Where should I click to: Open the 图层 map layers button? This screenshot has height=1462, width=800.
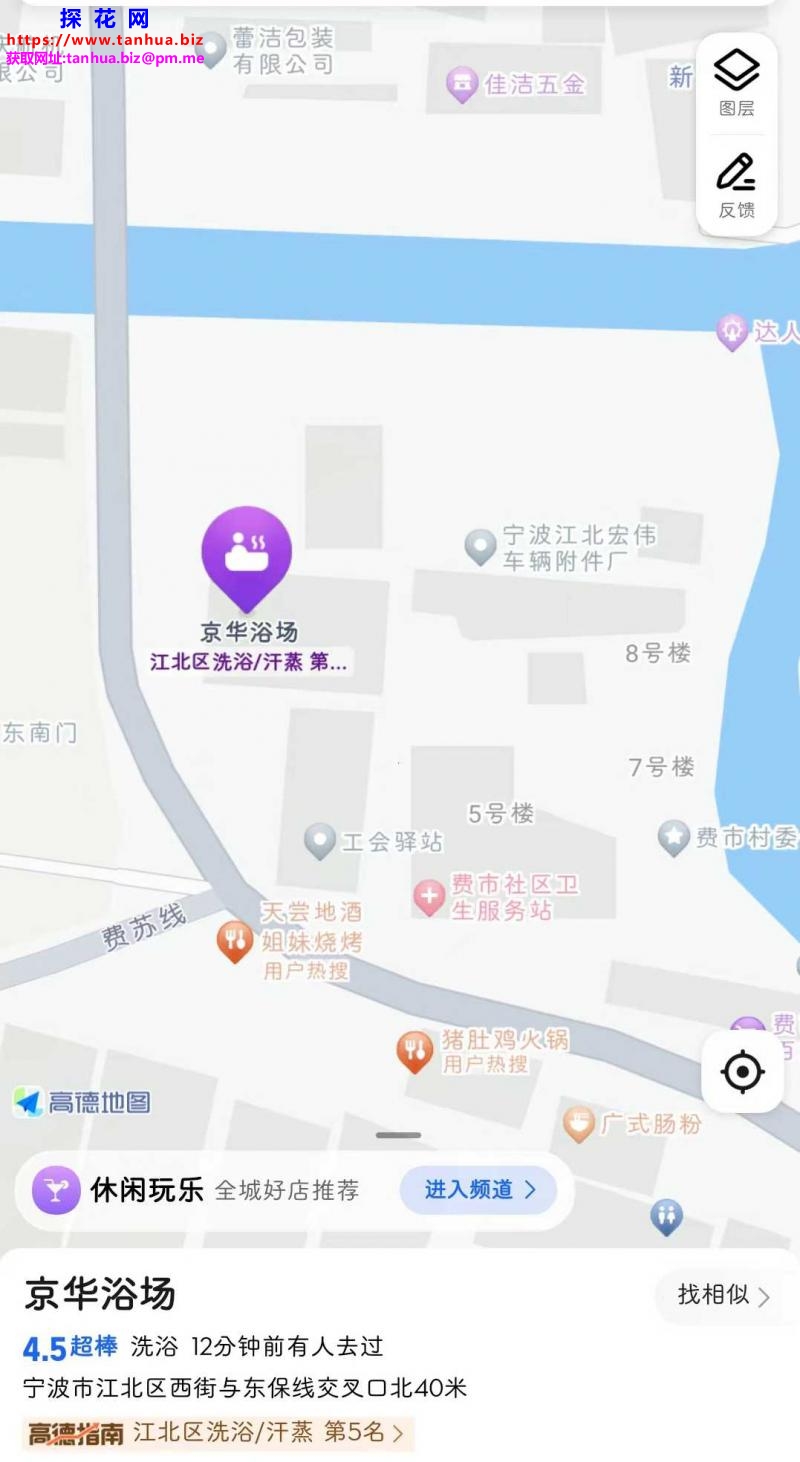point(737,82)
